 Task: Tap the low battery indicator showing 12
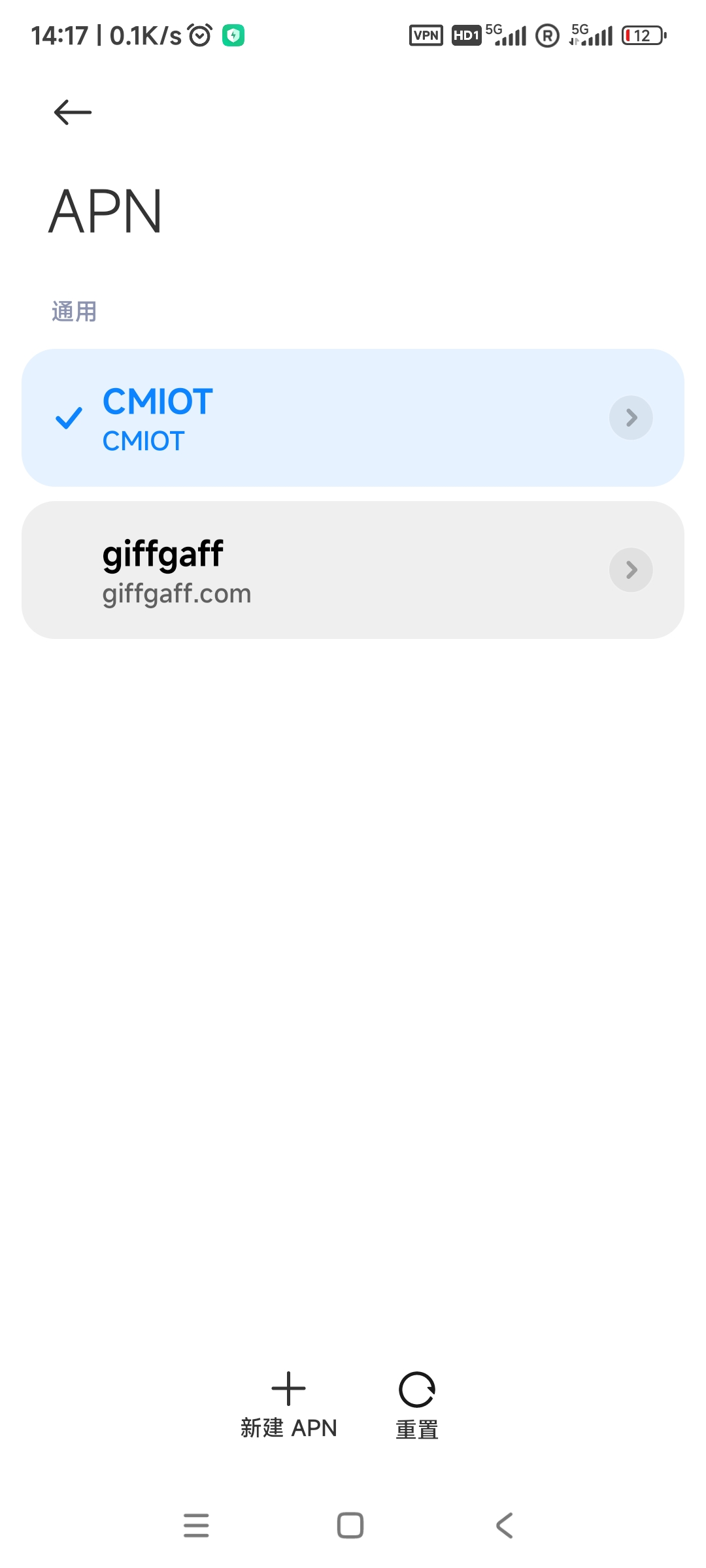click(641, 36)
